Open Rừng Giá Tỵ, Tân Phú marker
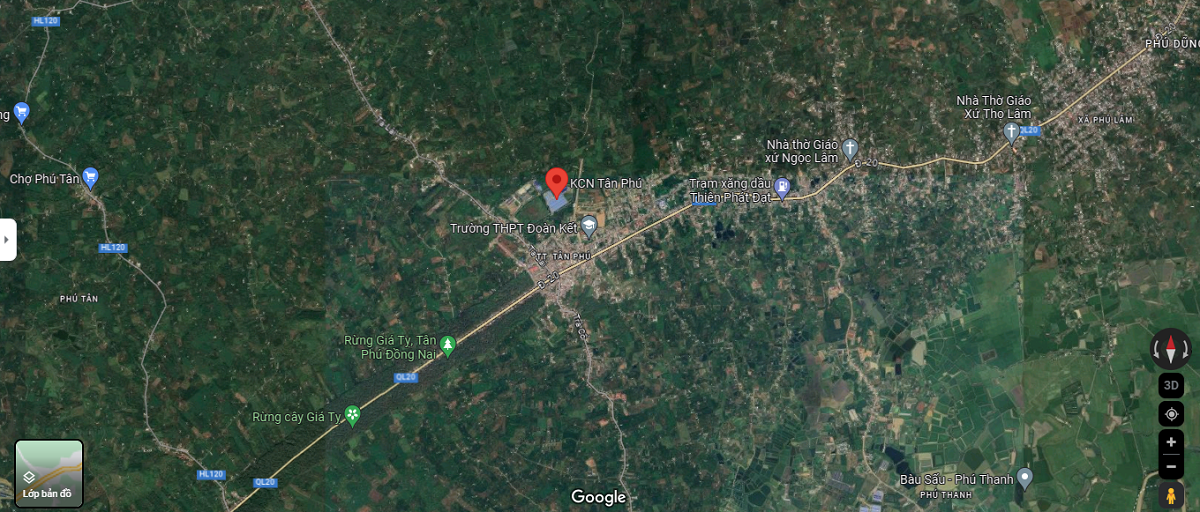Image resolution: width=1200 pixels, height=512 pixels. point(448,345)
